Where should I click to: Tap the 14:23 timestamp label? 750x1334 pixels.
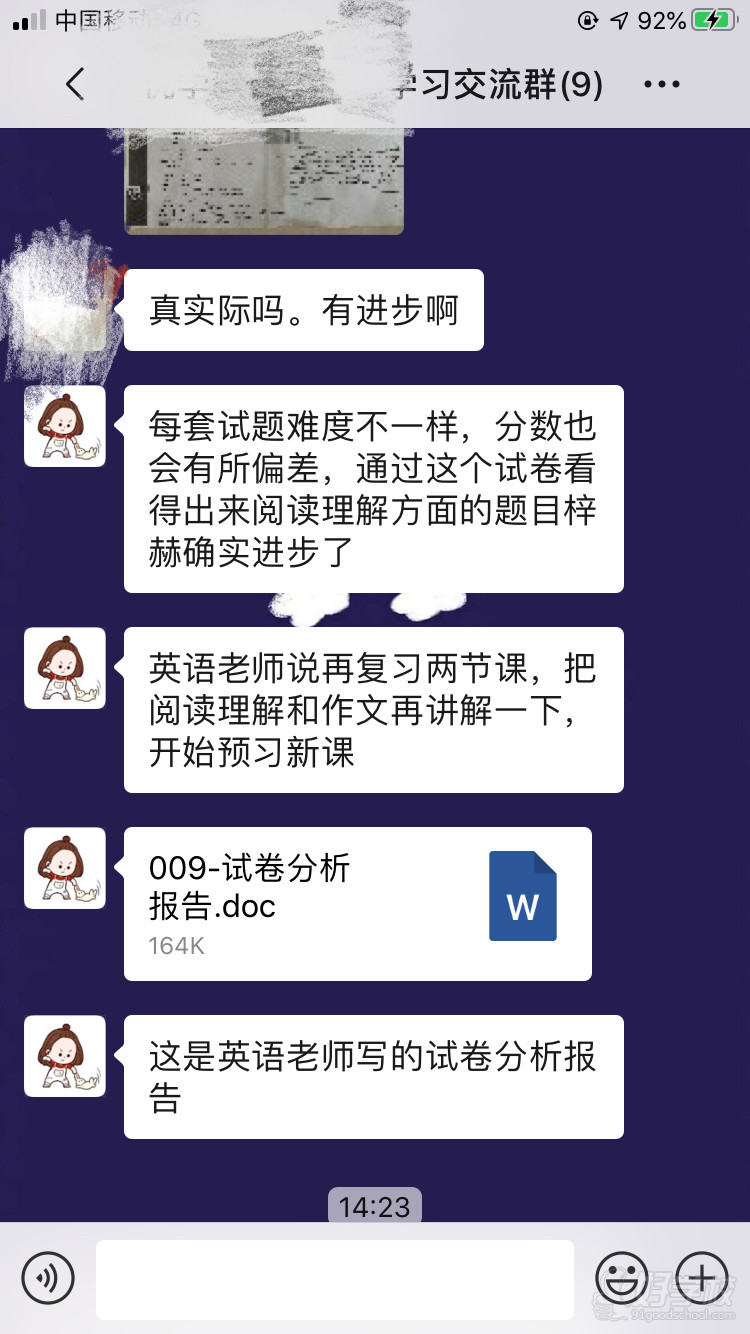375,1206
